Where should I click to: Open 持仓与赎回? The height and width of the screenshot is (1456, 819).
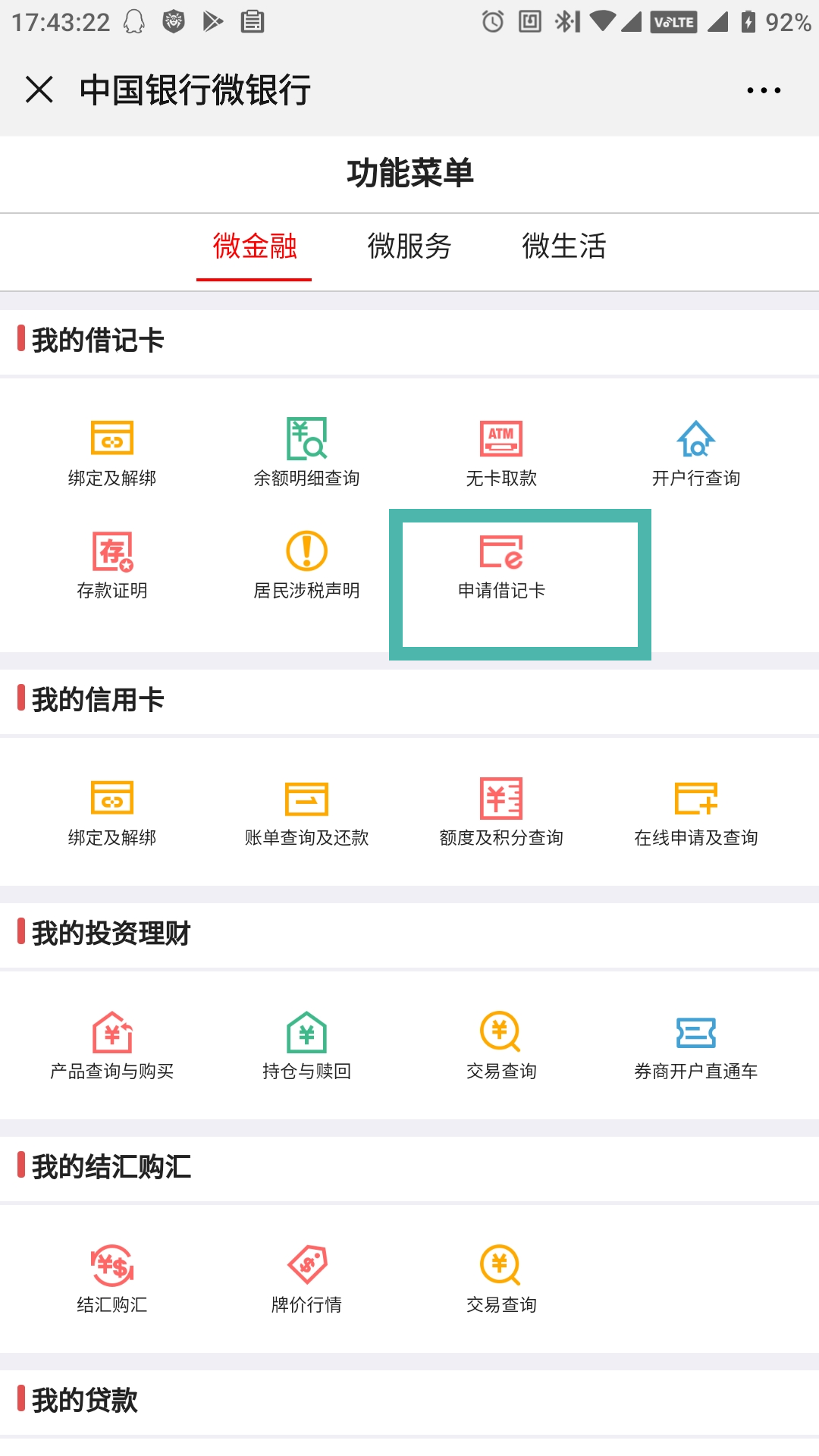[x=306, y=1046]
